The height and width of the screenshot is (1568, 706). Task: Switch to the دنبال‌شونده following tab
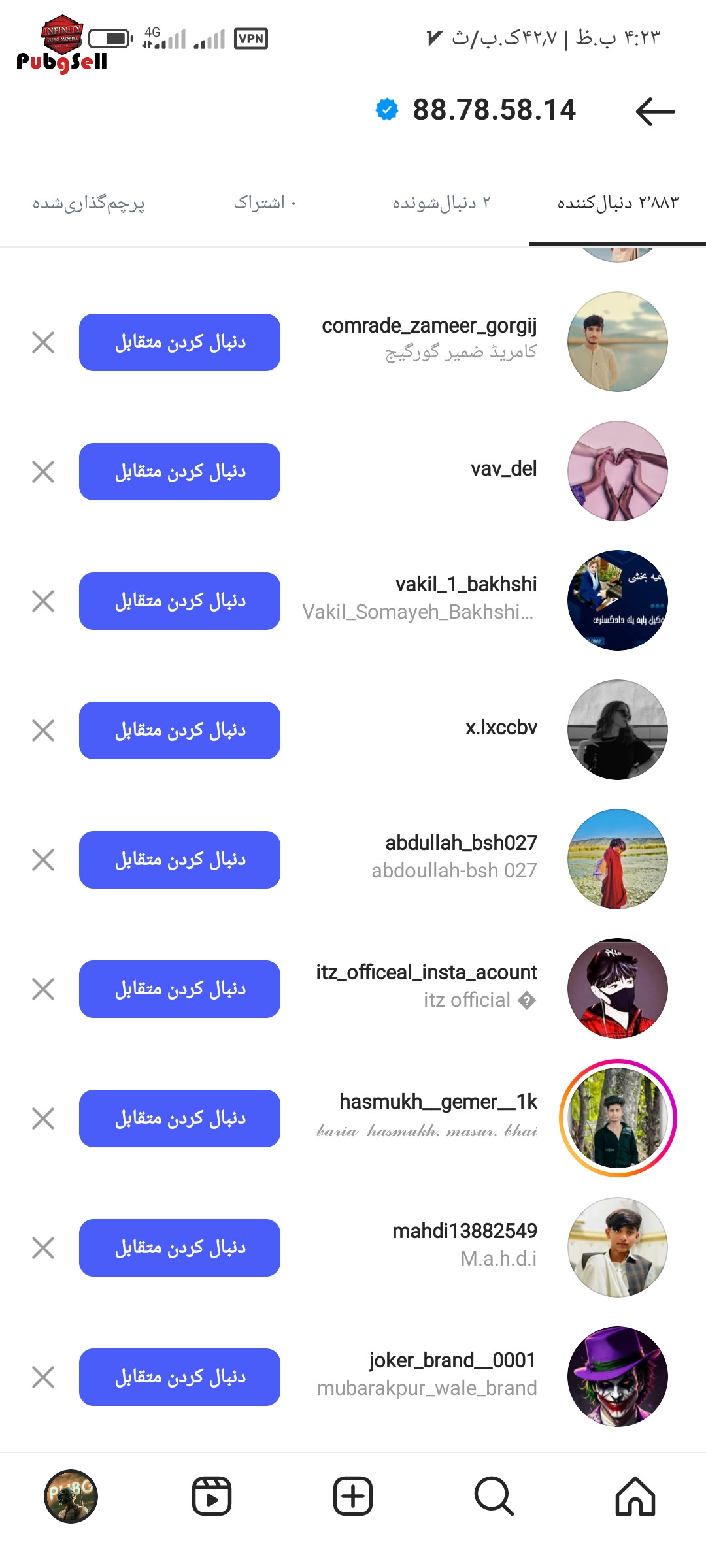click(441, 203)
